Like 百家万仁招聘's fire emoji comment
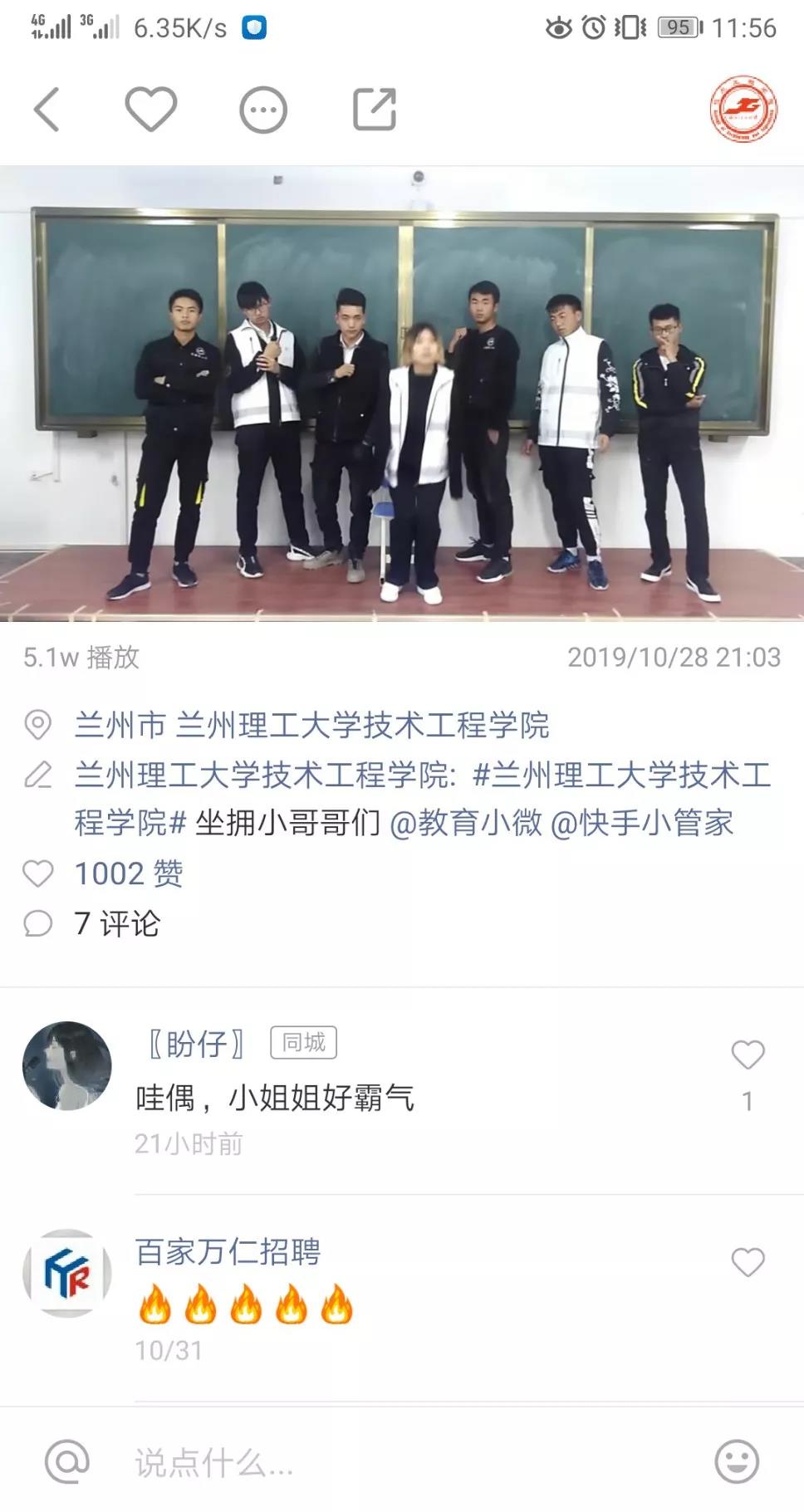Viewport: 804px width, 1512px height. point(748,1262)
